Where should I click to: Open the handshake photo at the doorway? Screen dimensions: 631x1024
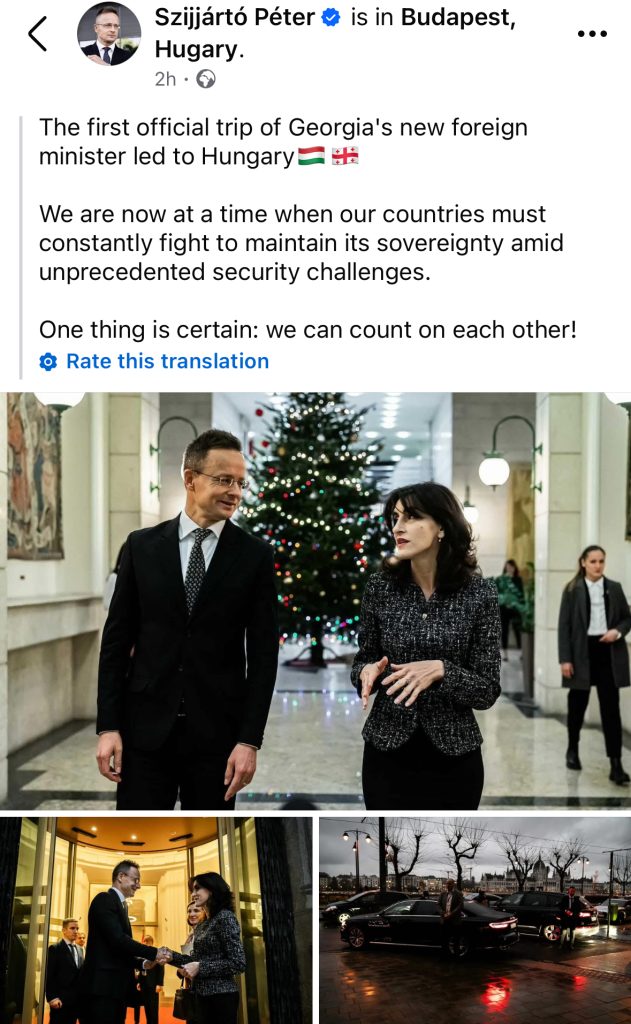(156, 919)
